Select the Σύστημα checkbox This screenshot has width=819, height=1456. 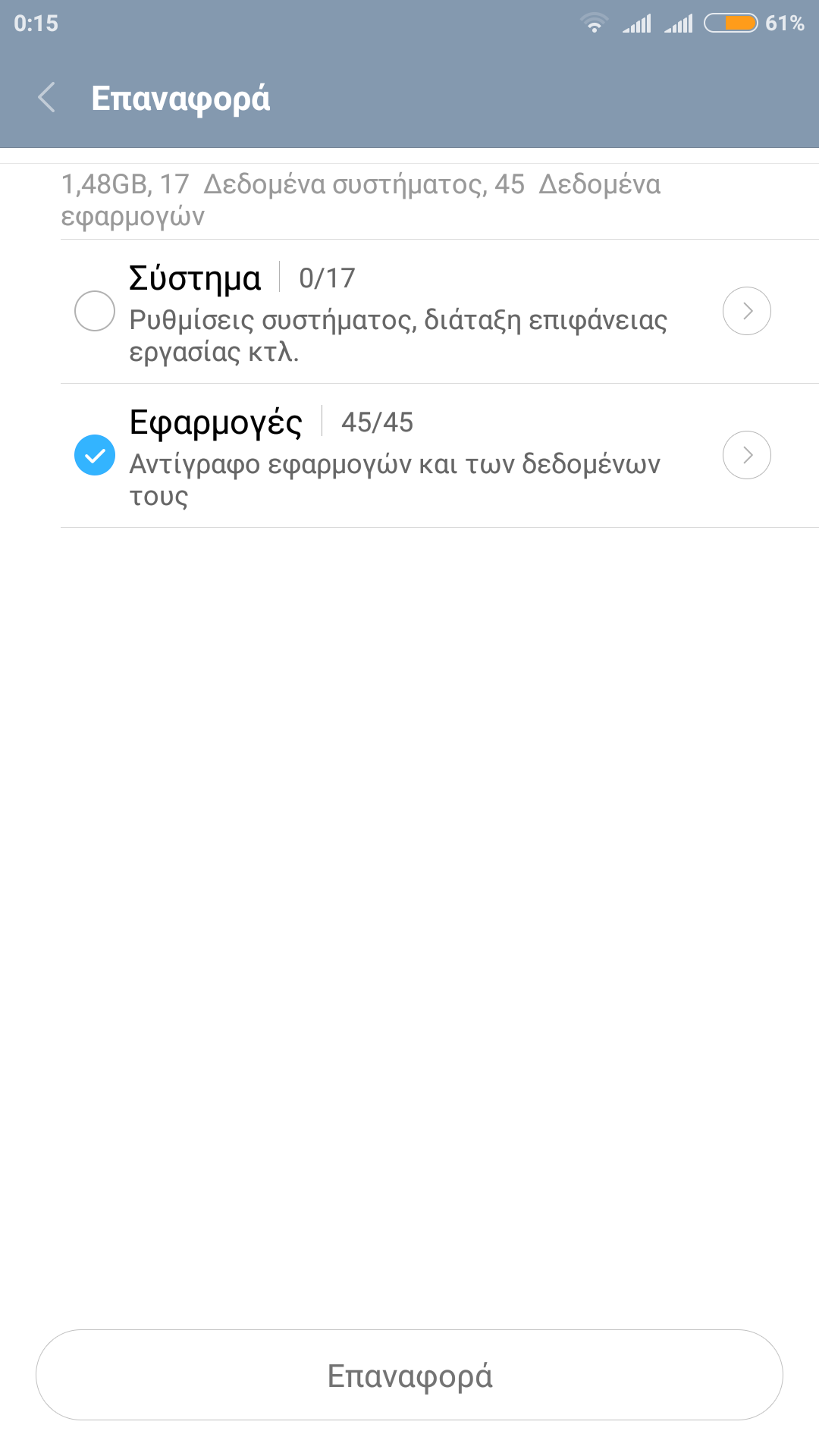(x=95, y=311)
